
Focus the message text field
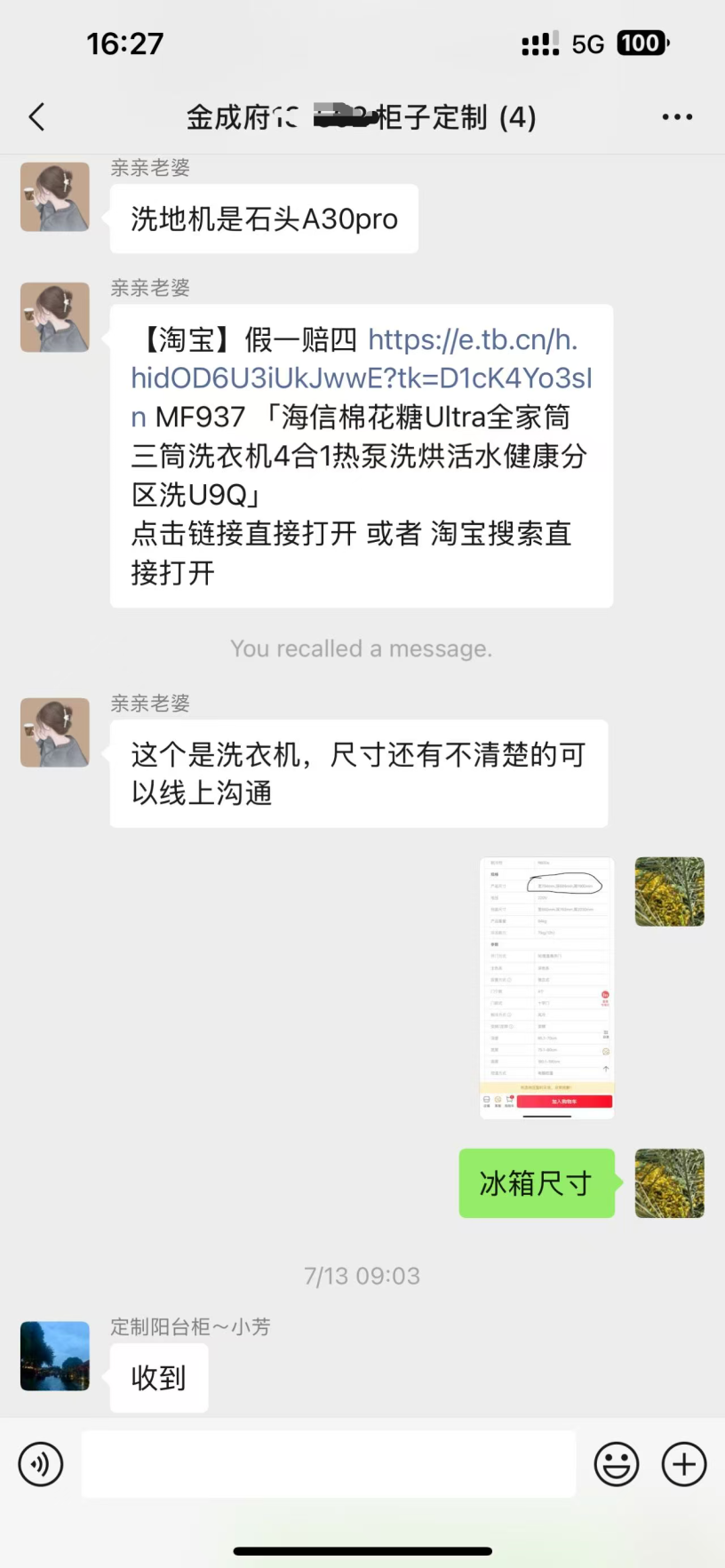[x=329, y=1463]
